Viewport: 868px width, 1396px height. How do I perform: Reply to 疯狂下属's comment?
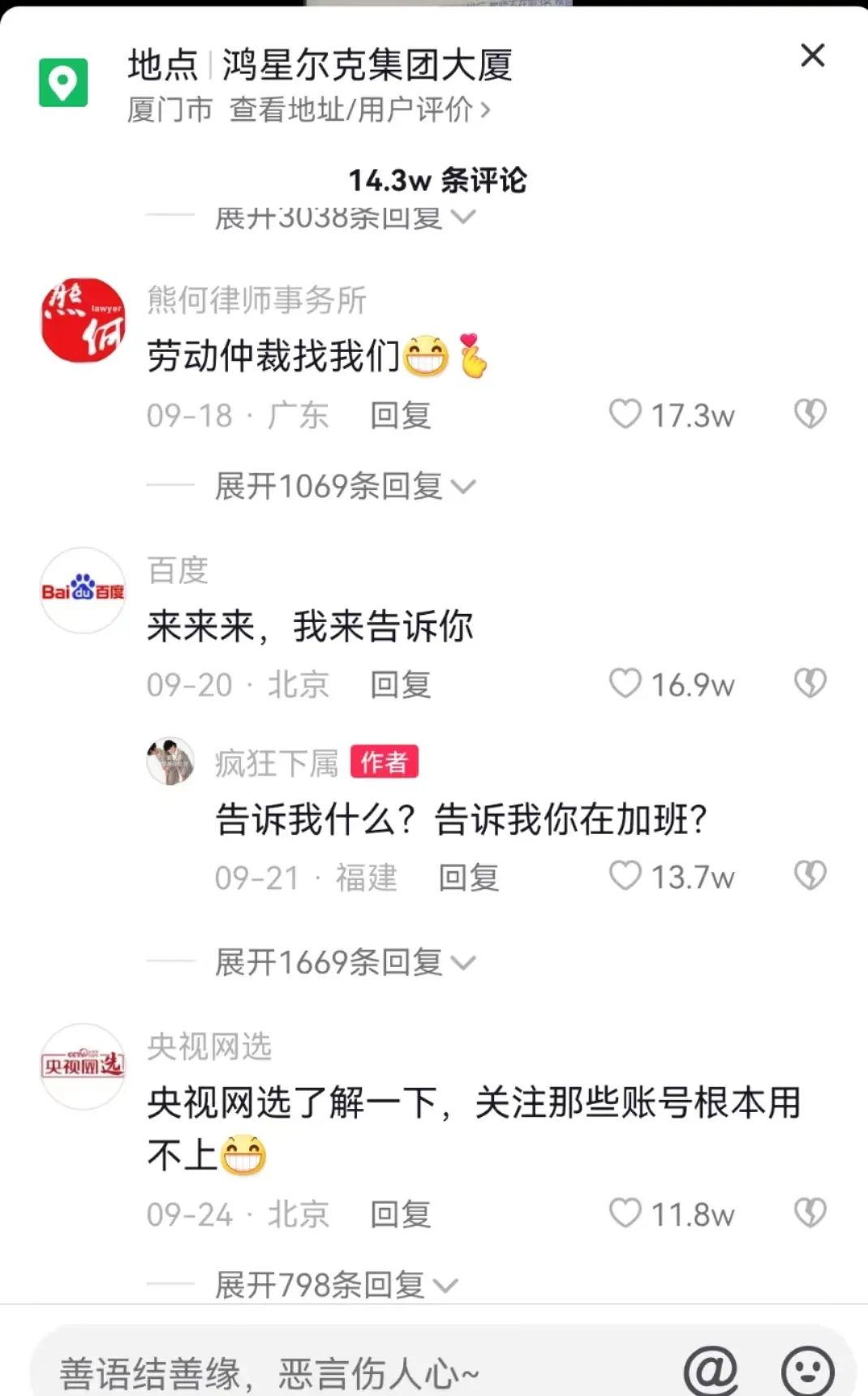[x=468, y=878]
